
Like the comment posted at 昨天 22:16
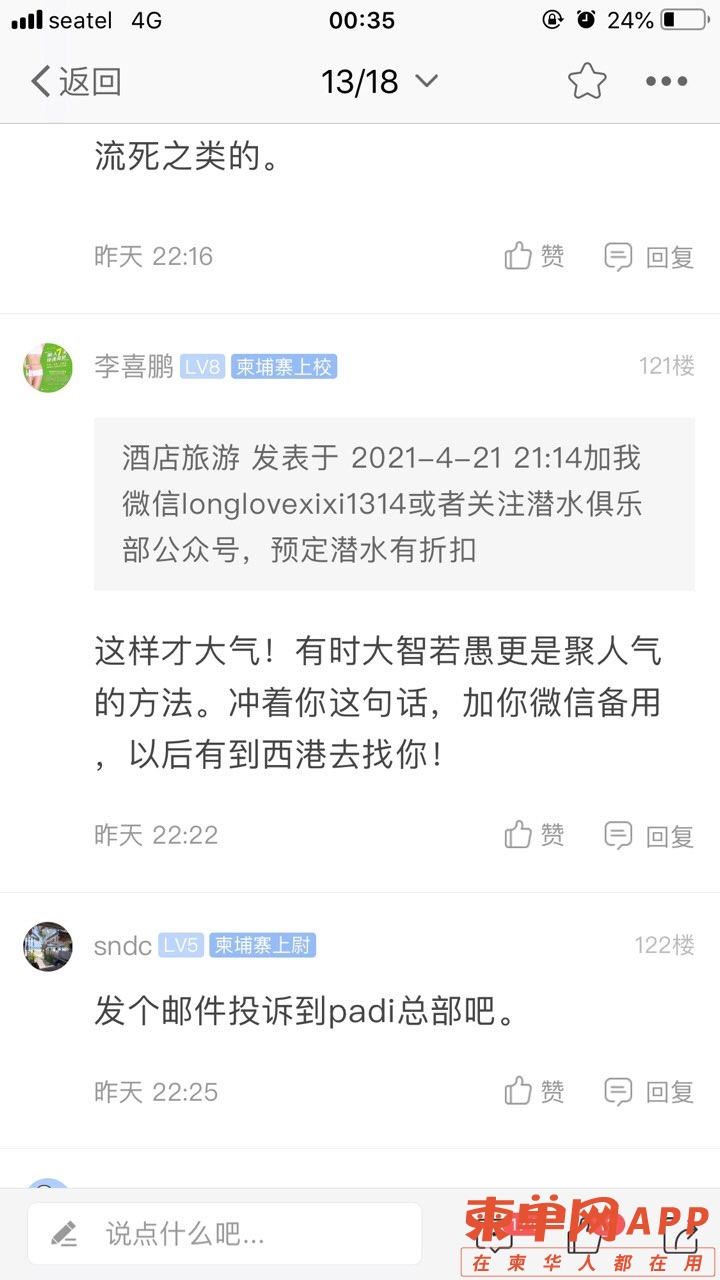coord(534,257)
